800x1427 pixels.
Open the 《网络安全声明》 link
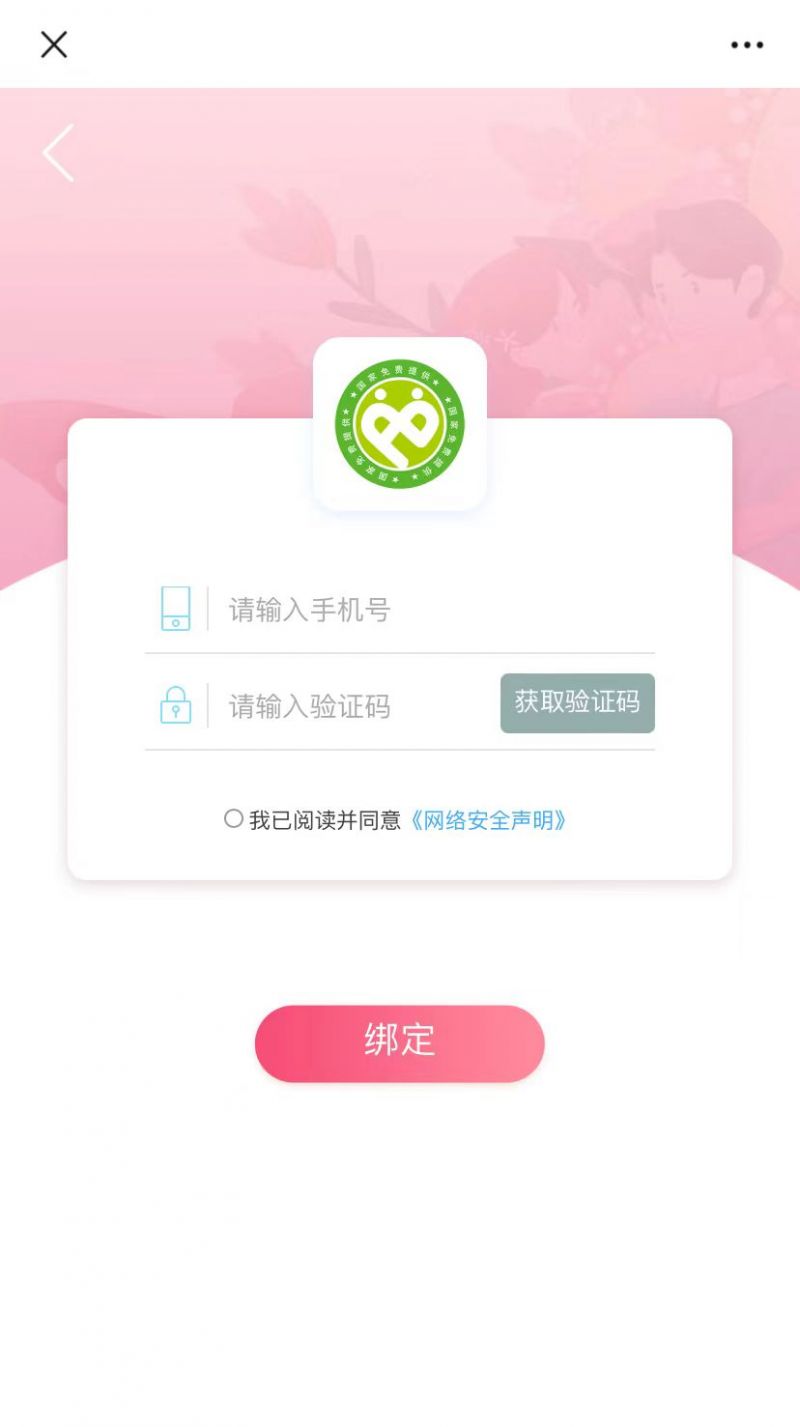pyautogui.click(x=488, y=820)
